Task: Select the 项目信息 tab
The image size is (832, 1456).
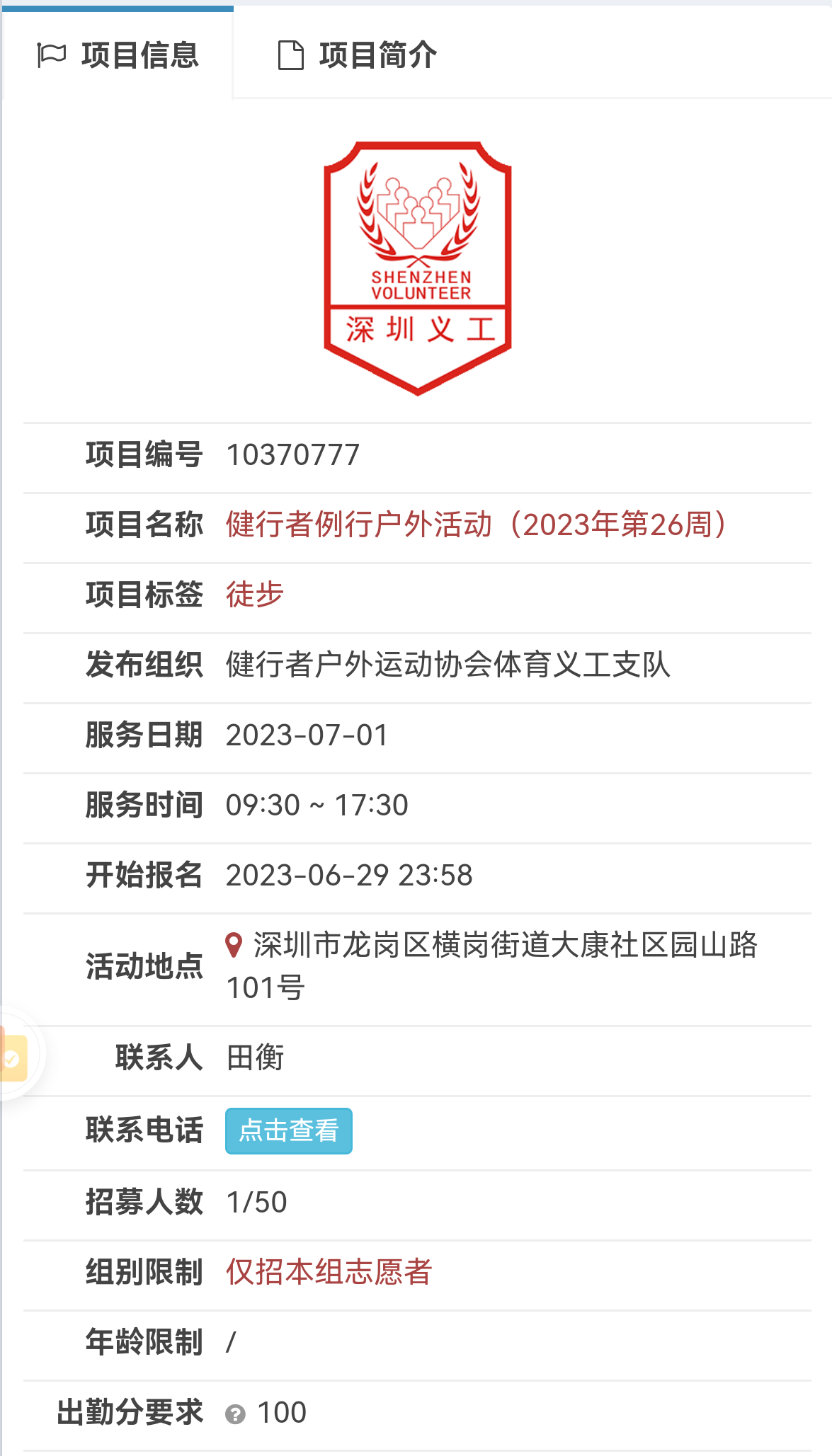Action: click(x=118, y=55)
